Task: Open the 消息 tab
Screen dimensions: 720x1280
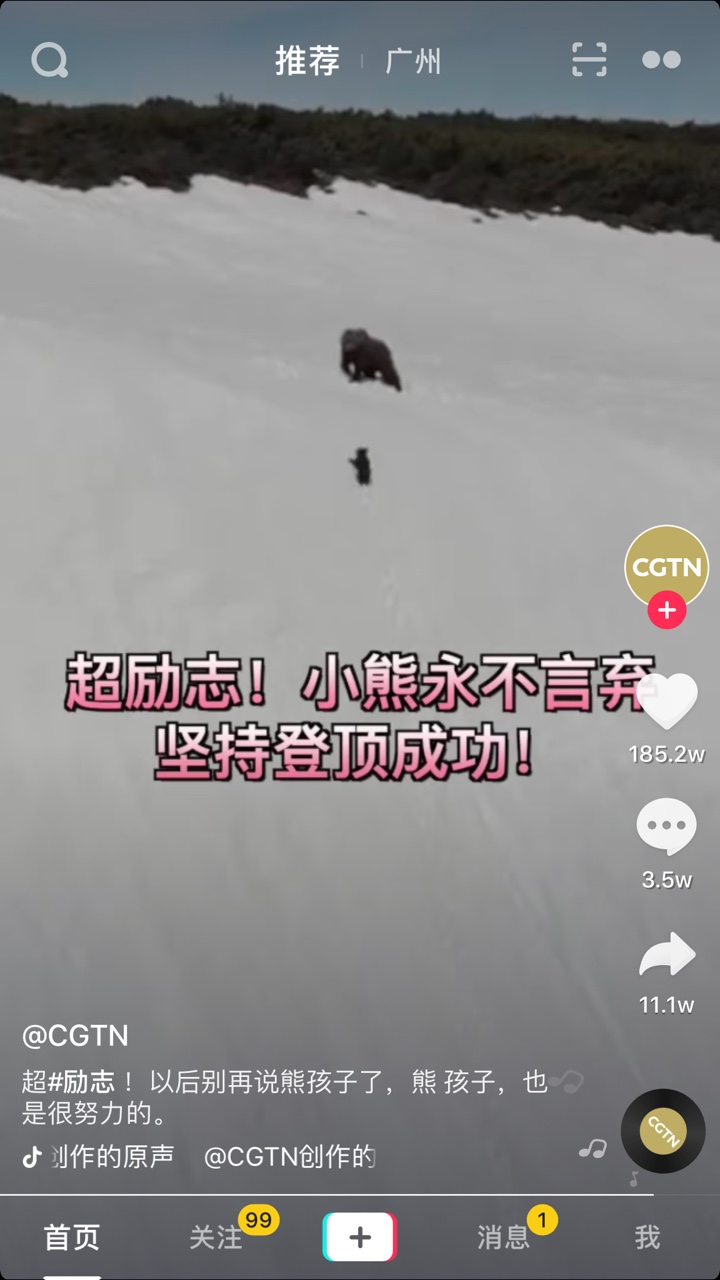Action: 503,1237
